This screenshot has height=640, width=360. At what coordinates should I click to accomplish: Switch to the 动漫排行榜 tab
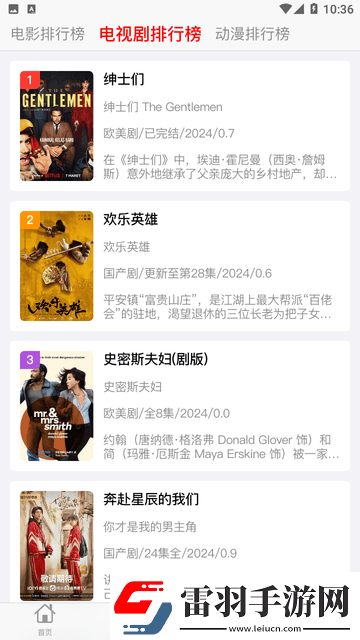[x=252, y=34]
